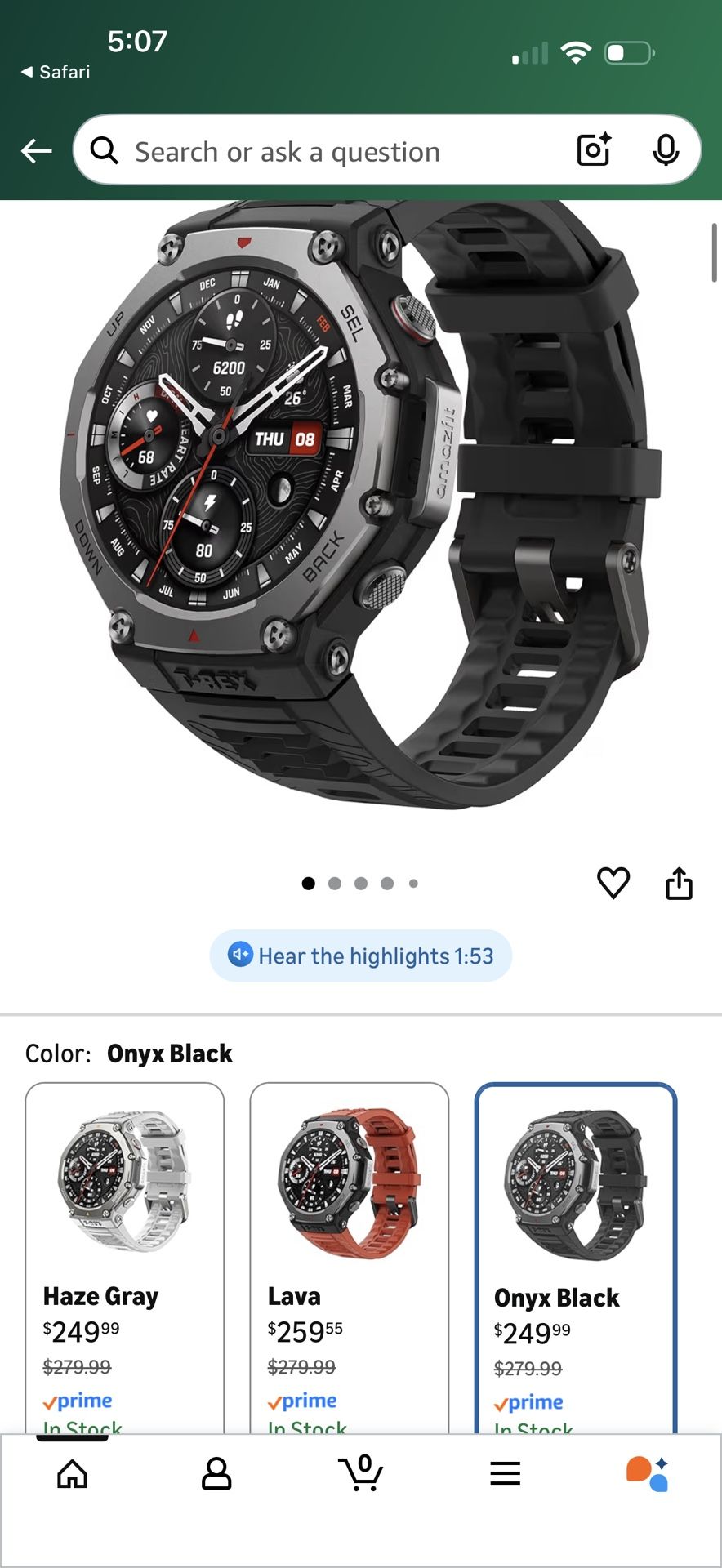Go back using the left arrow

click(35, 150)
